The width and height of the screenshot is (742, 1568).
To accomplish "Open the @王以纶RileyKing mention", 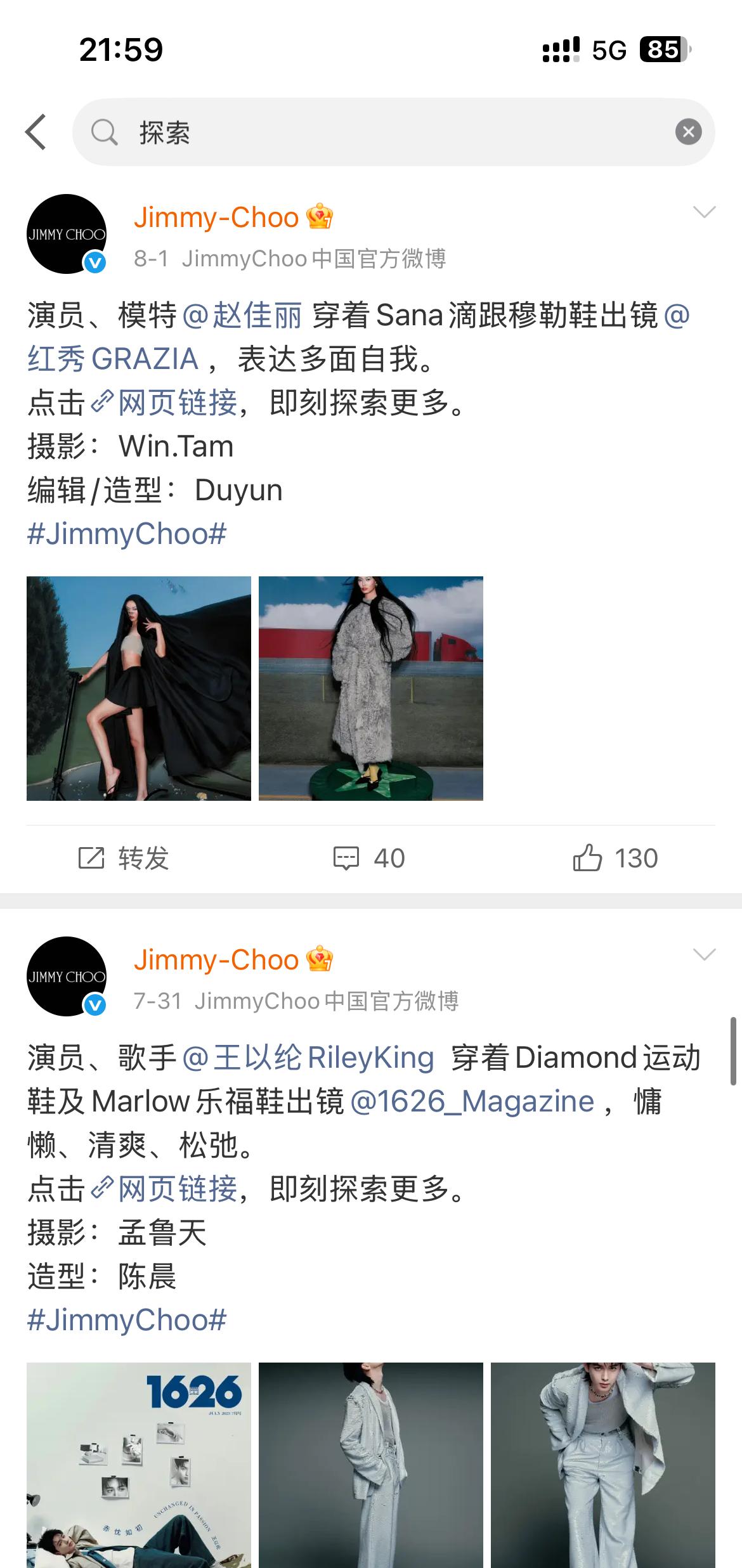I will click(308, 1058).
